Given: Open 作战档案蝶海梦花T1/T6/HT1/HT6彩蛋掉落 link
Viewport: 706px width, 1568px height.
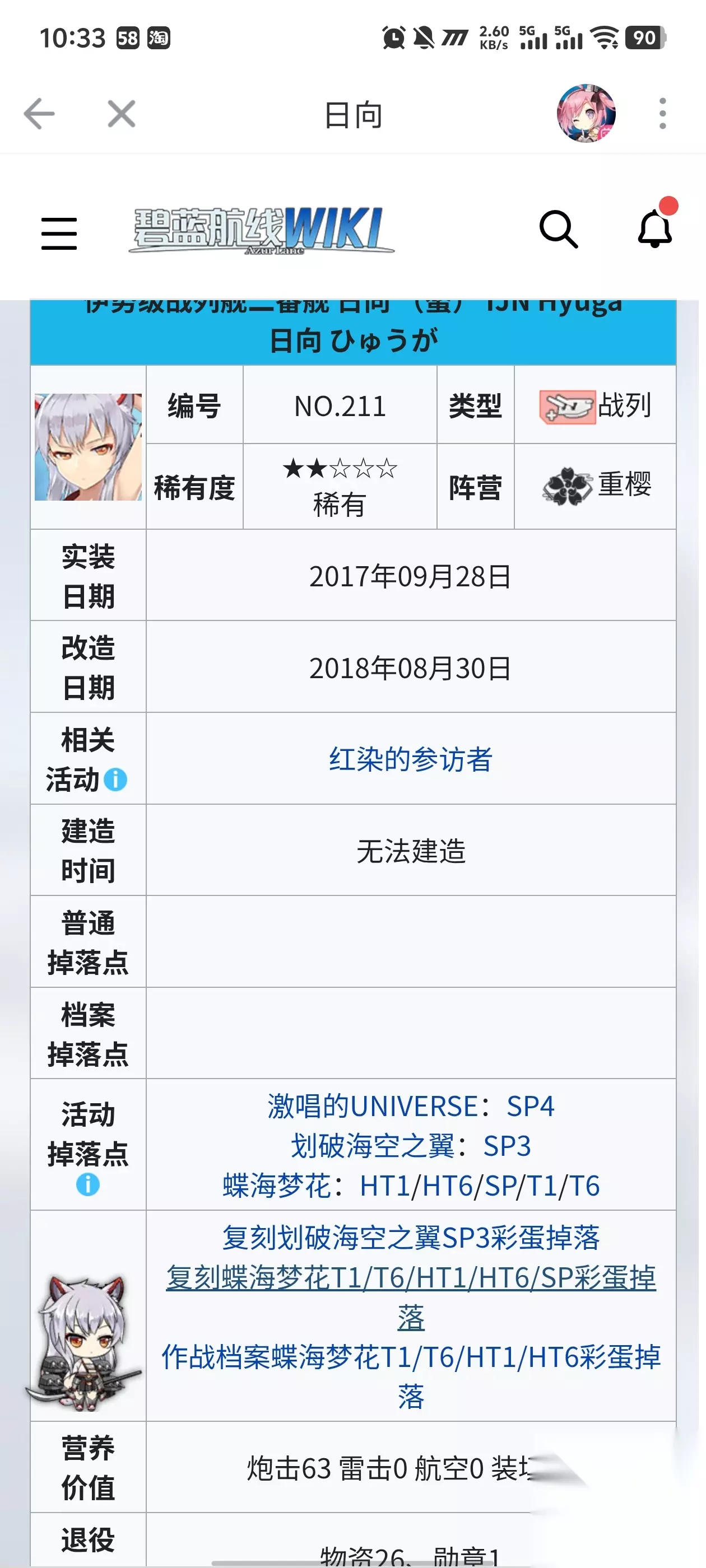Looking at the screenshot, I should tap(411, 1376).
